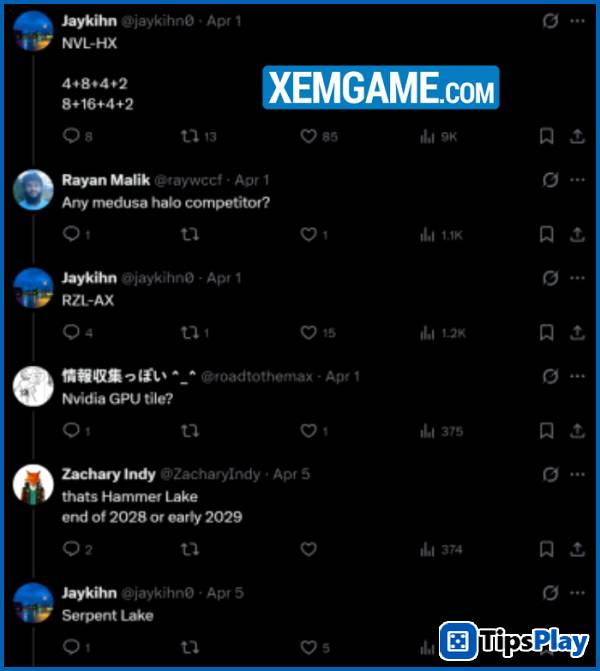This screenshot has width=600, height=671.
Task: Share the NVL-HX tweet
Action: (x=577, y=137)
